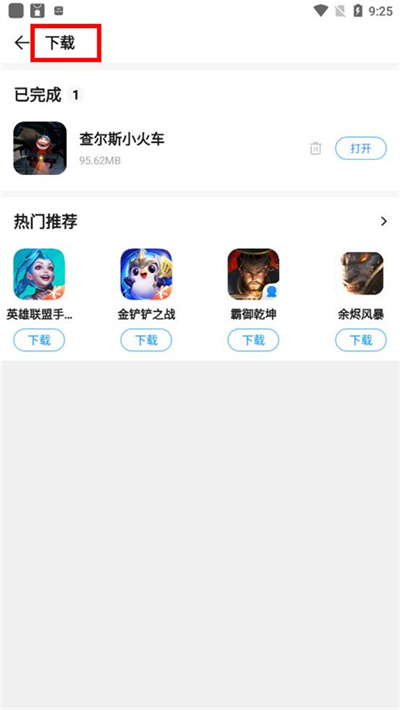Download 英雄联盟手游
The width and height of the screenshot is (400, 710).
pos(39,340)
